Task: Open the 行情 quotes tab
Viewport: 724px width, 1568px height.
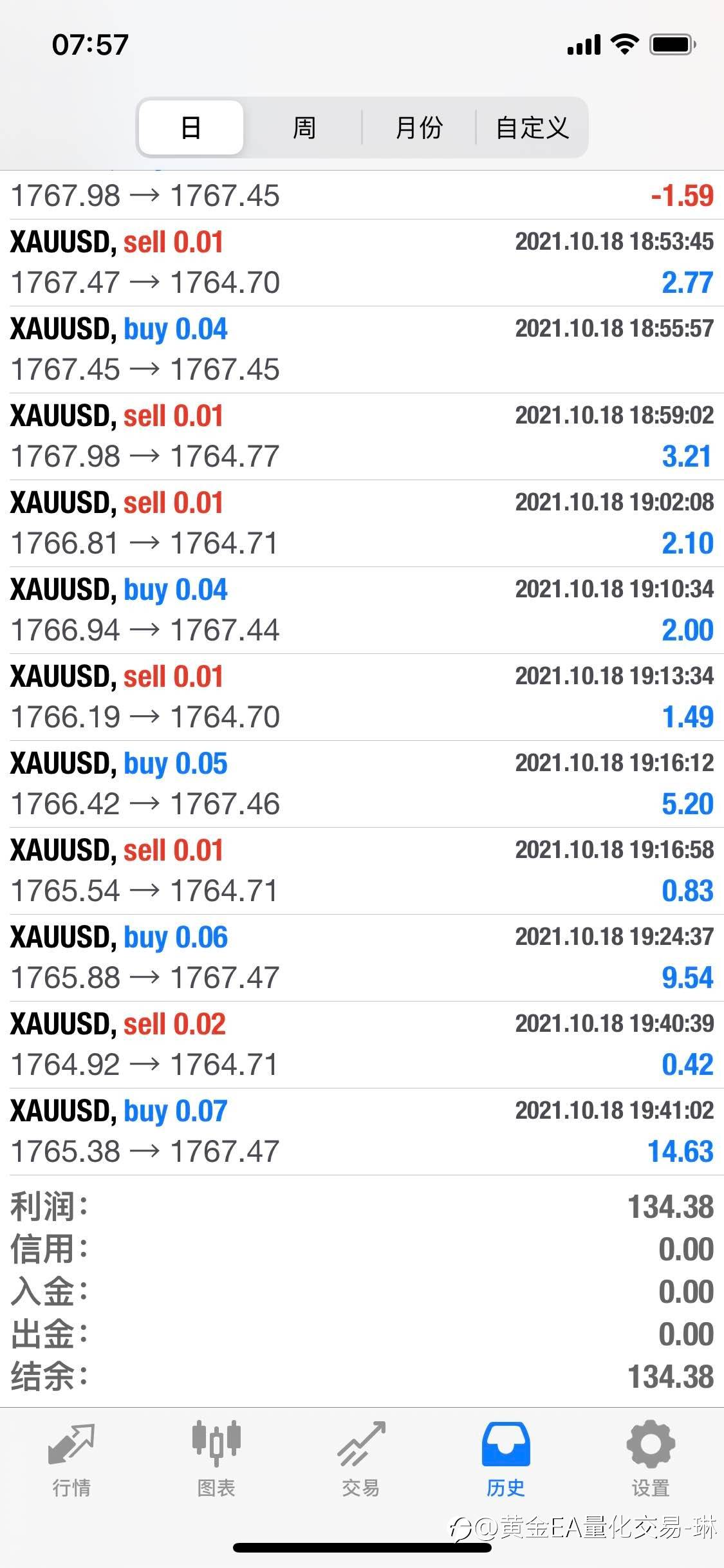Action: (71, 1460)
